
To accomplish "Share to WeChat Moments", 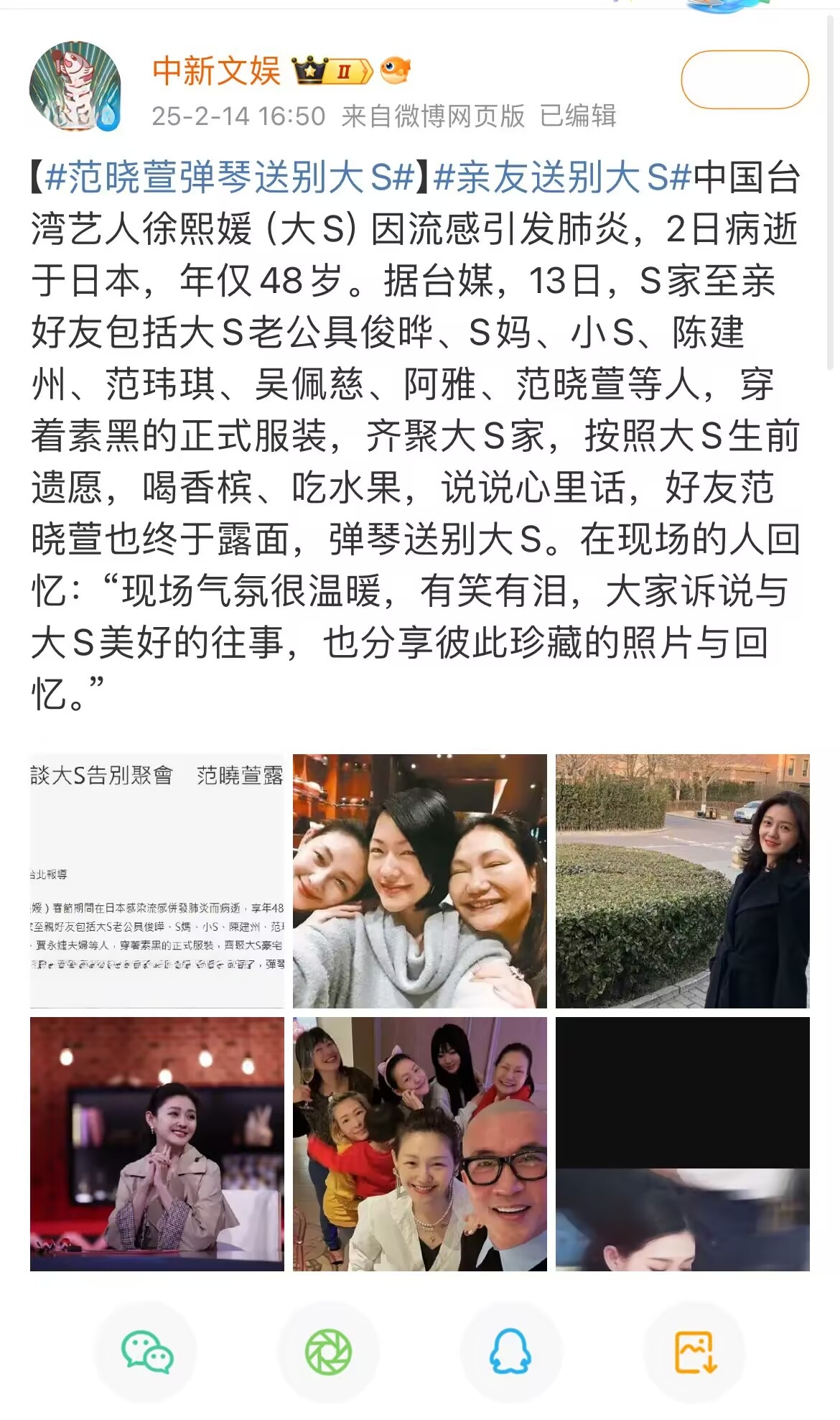I will [x=328, y=1352].
